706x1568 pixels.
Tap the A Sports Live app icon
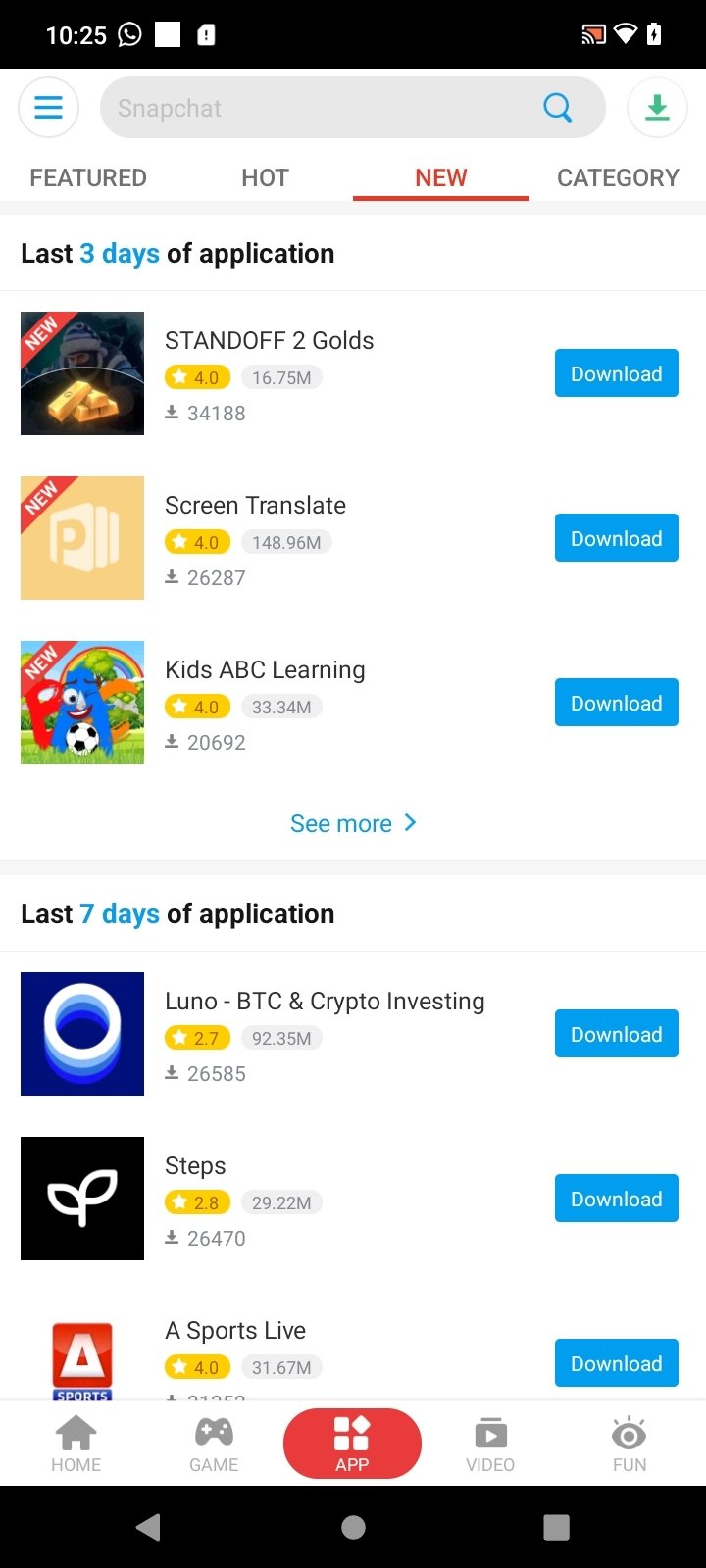tap(82, 1362)
